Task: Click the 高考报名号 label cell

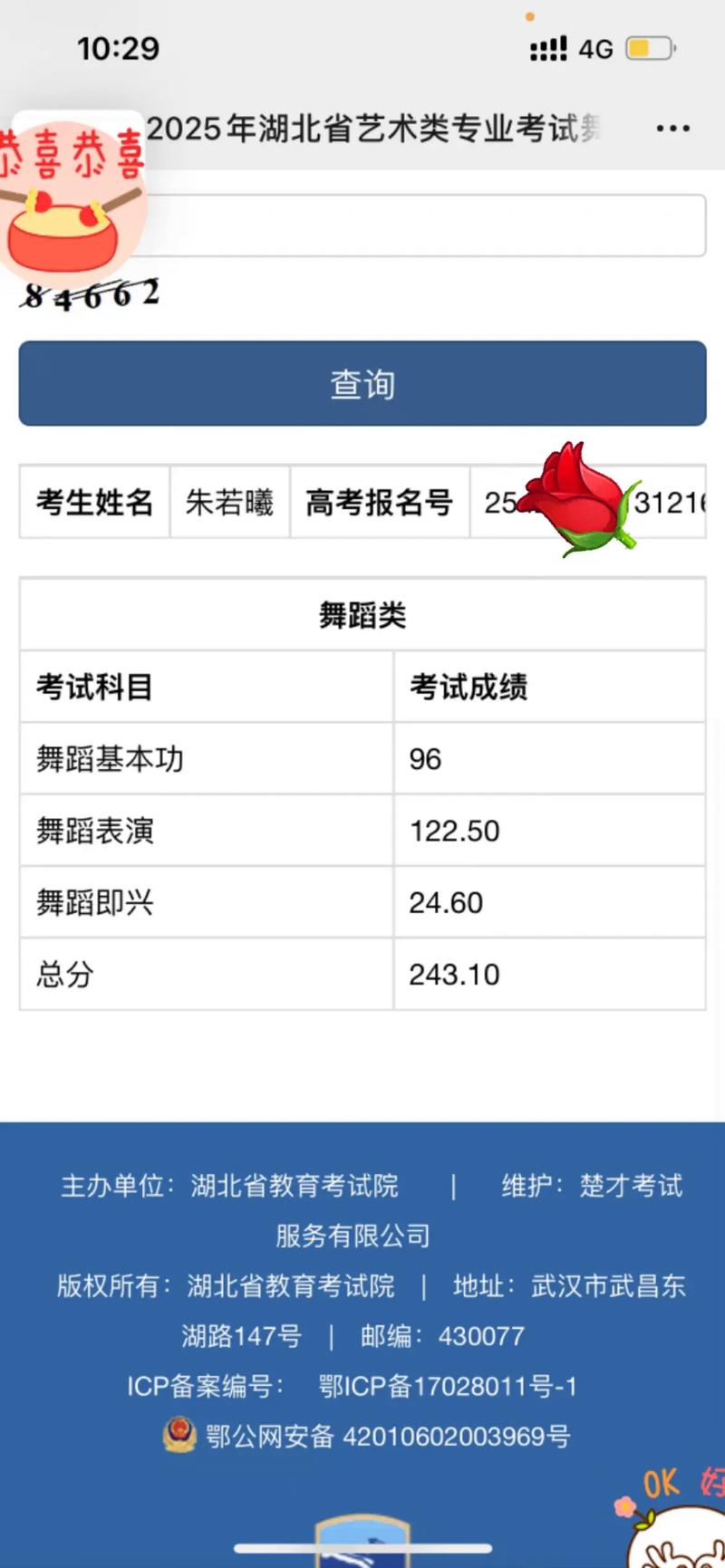Action: (379, 503)
